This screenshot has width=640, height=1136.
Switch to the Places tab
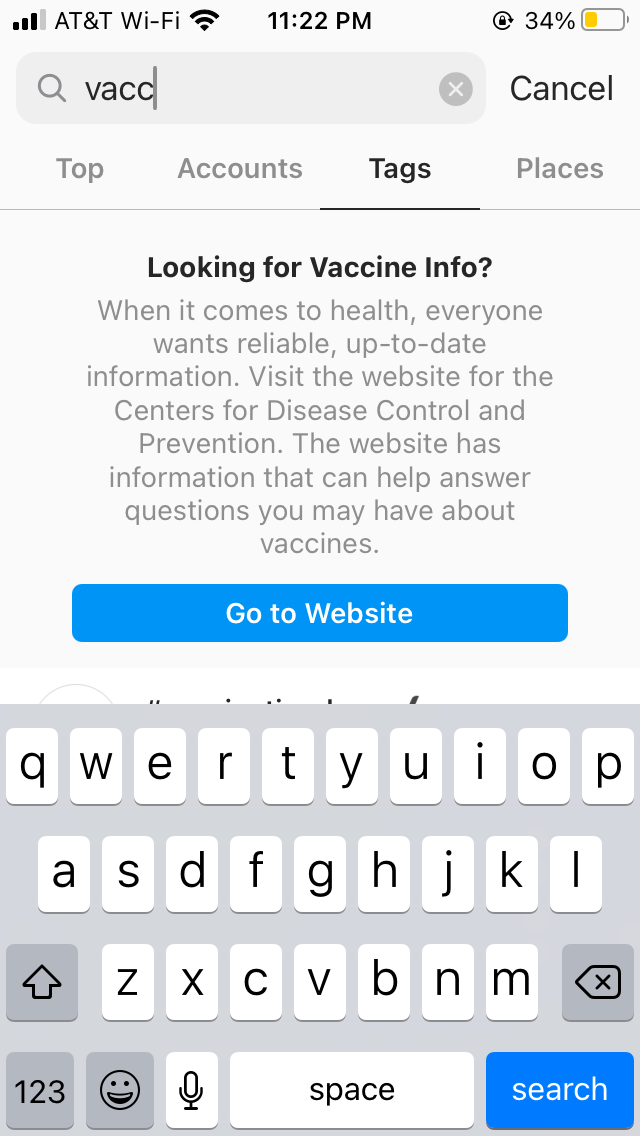pyautogui.click(x=560, y=169)
